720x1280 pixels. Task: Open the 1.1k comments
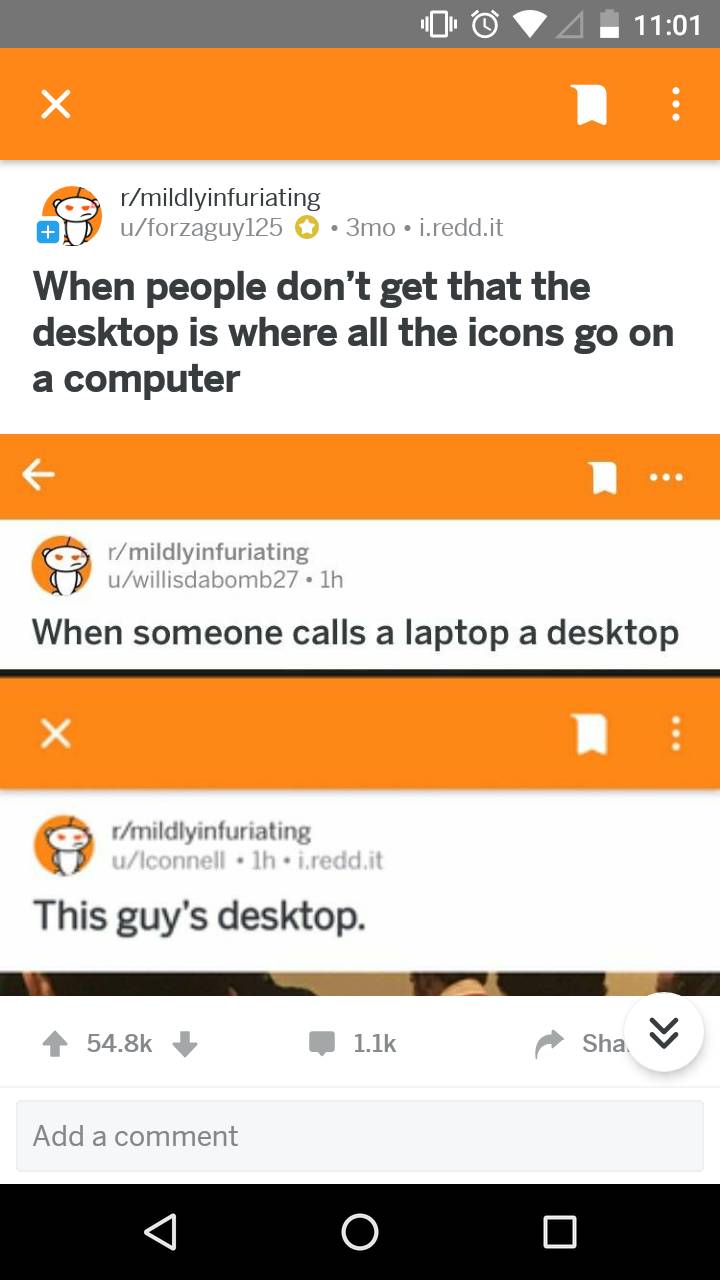click(x=353, y=1044)
